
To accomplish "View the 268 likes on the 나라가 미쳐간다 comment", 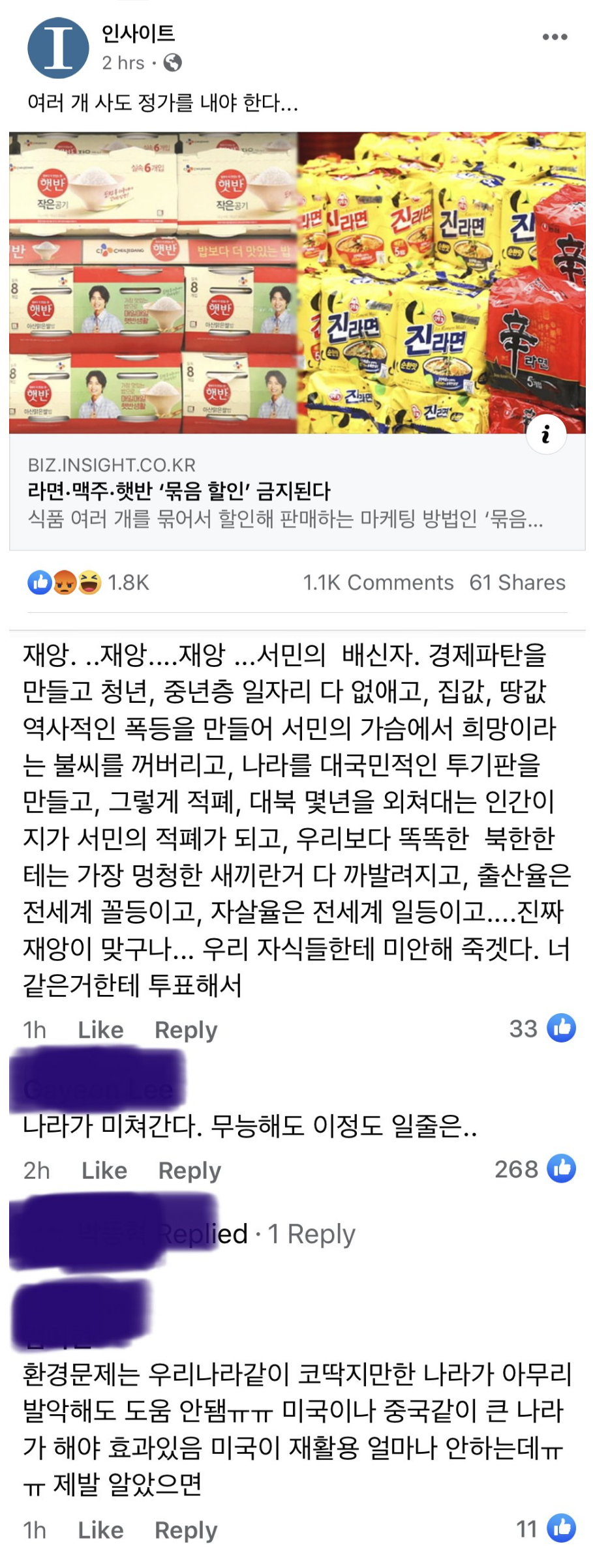I will [x=534, y=1169].
